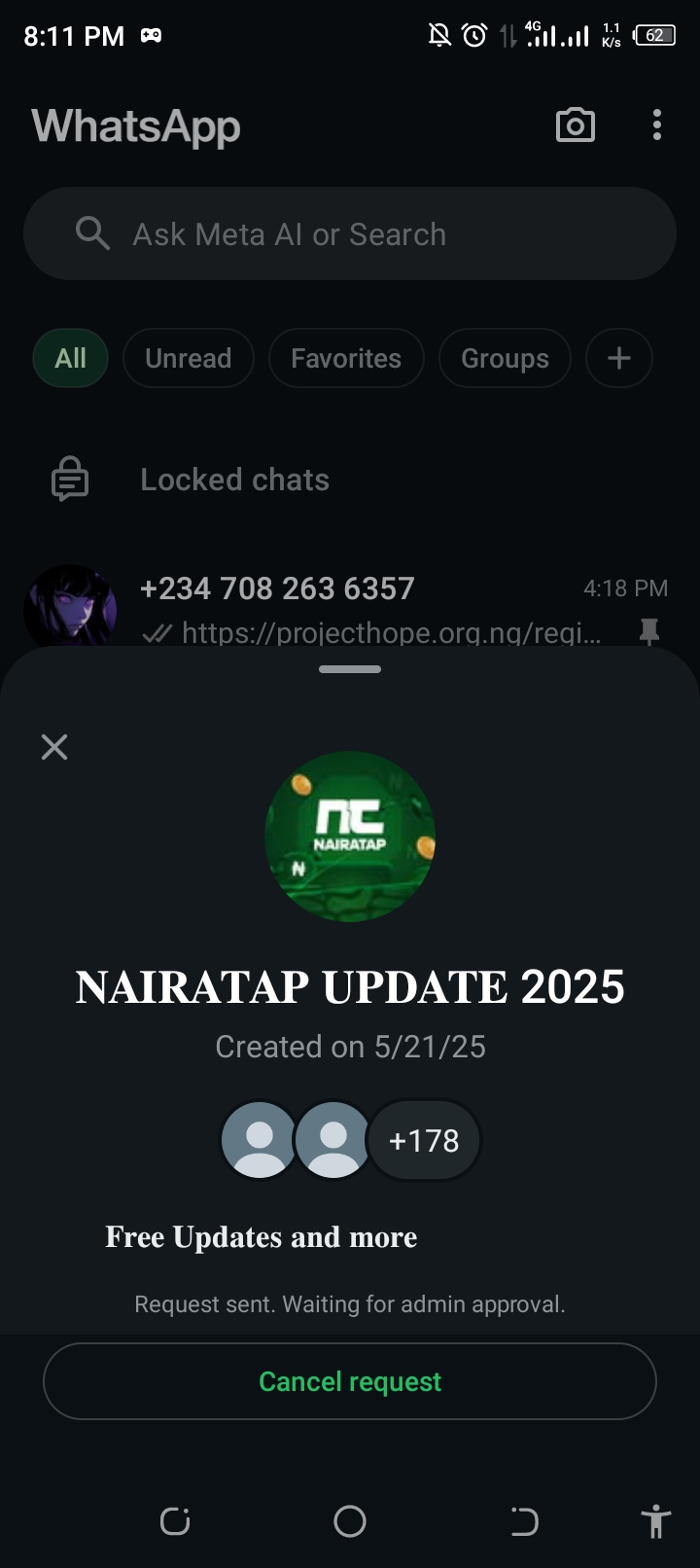The image size is (700, 1568).
Task: Open Locked chats
Action: click(x=234, y=480)
